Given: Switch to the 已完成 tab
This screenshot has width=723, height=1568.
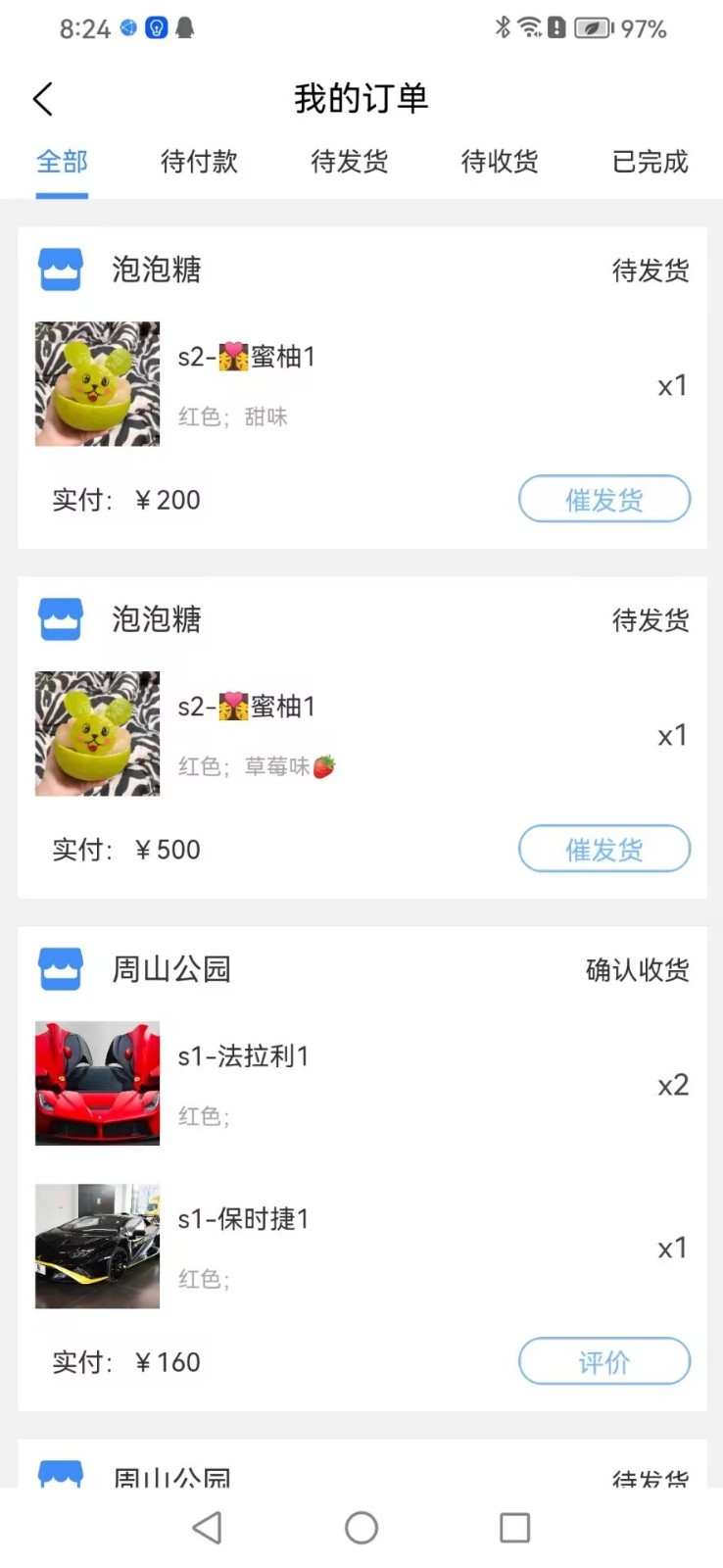Looking at the screenshot, I should coord(649,163).
